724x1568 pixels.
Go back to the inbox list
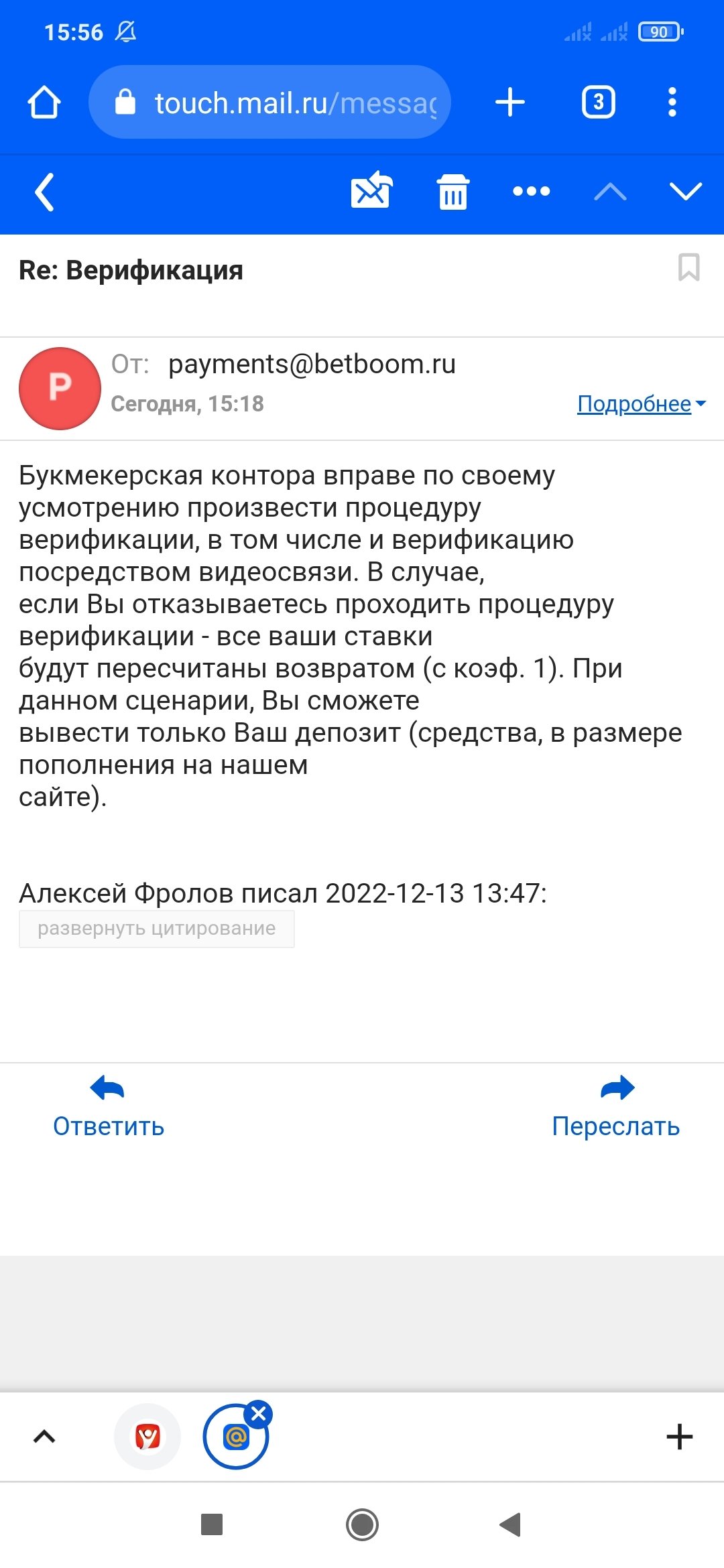(44, 193)
